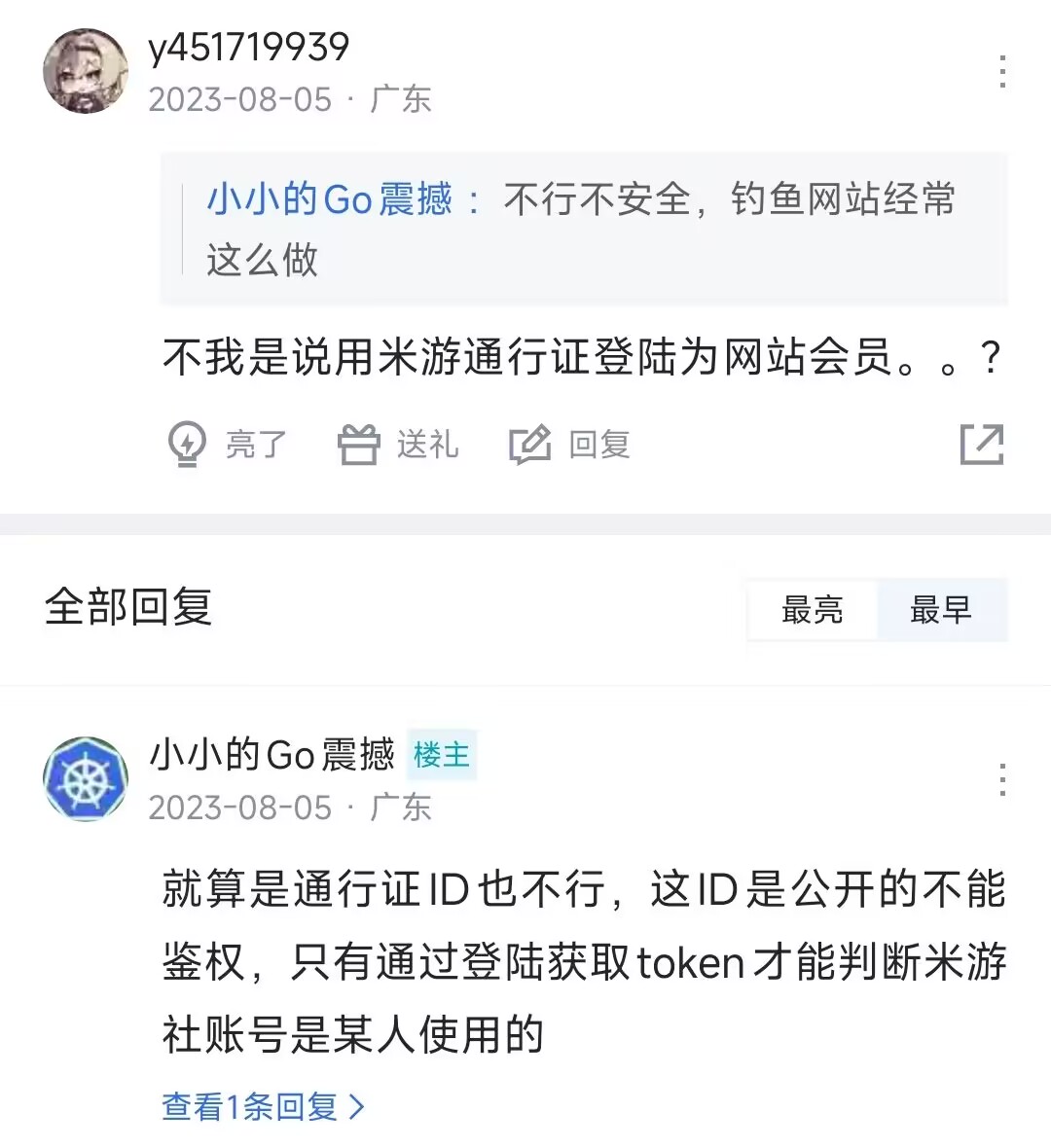This screenshot has height=1148, width=1051.
Task: Open y451719939's profile avatar
Action: click(x=86, y=71)
